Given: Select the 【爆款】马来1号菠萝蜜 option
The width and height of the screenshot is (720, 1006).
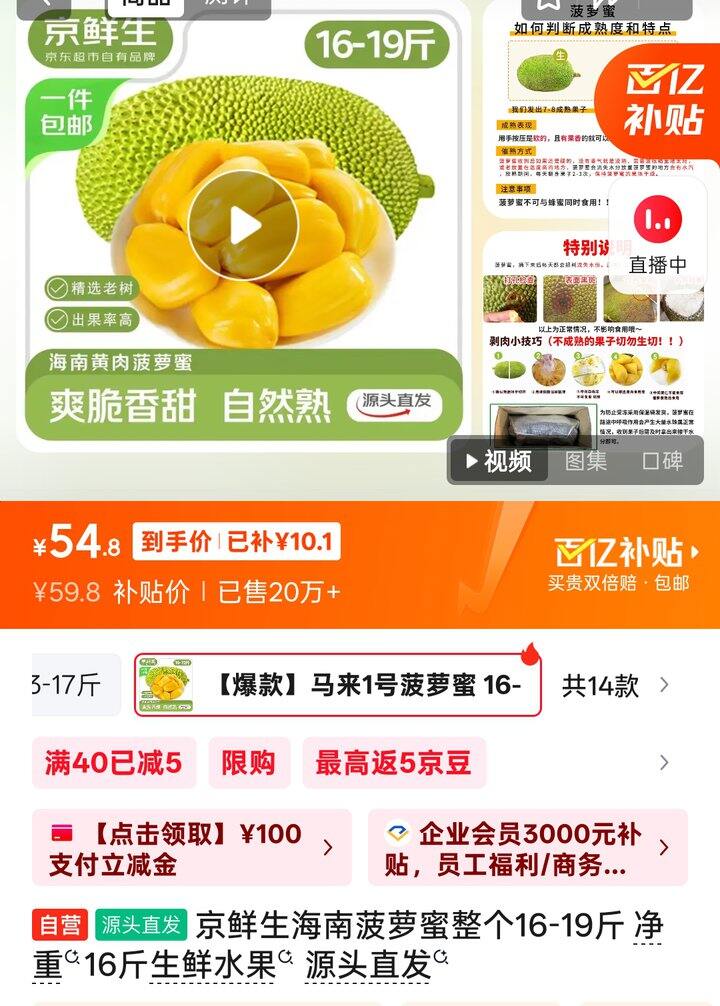Looking at the screenshot, I should pyautogui.click(x=338, y=685).
